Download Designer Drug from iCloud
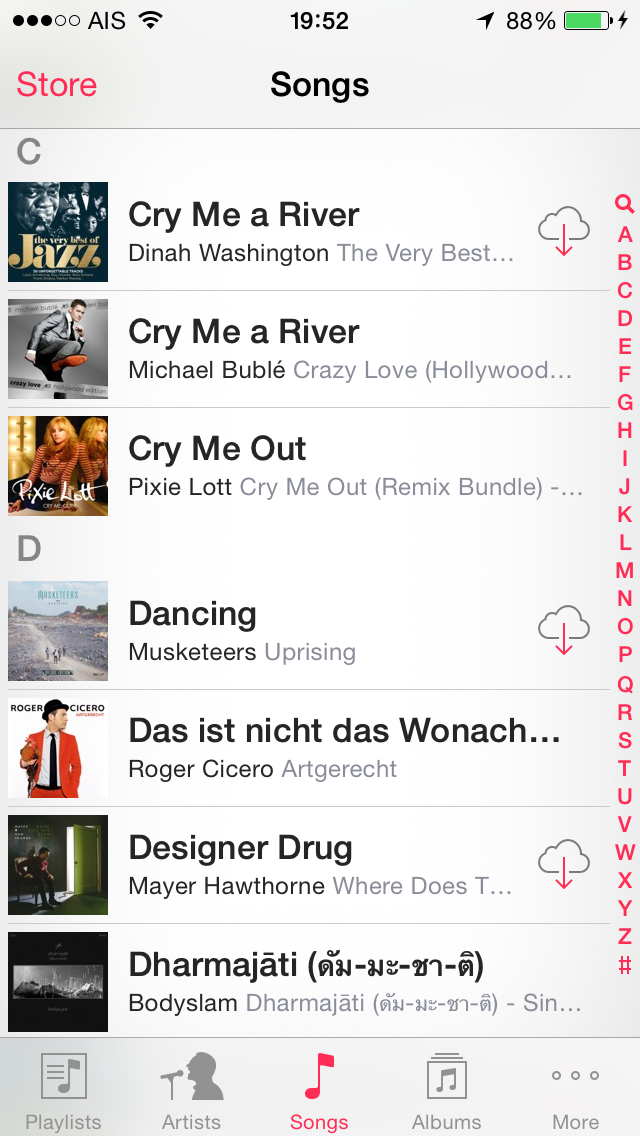Screen dimensions: 640x1136 (x=563, y=865)
